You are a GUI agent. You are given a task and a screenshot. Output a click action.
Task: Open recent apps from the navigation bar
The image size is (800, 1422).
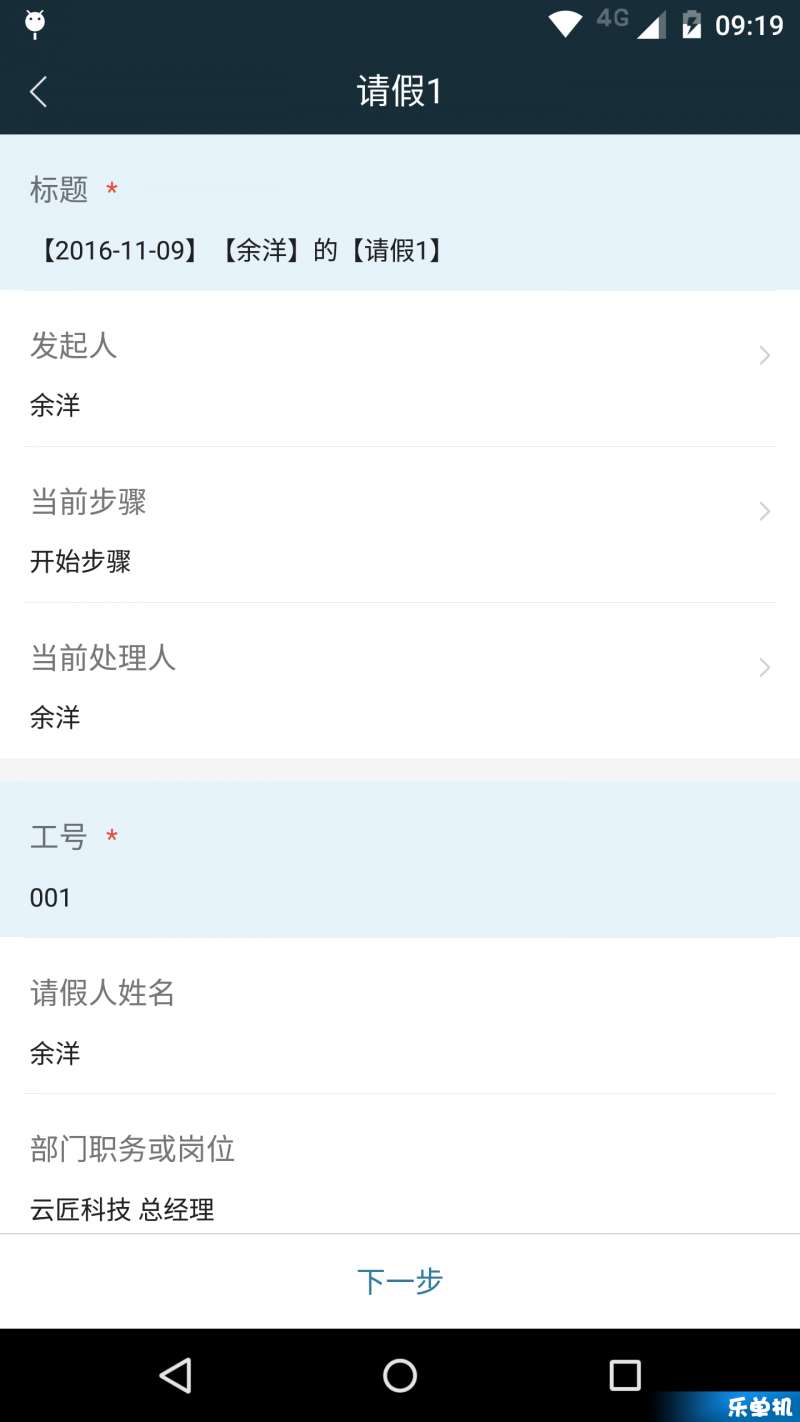tap(625, 1375)
